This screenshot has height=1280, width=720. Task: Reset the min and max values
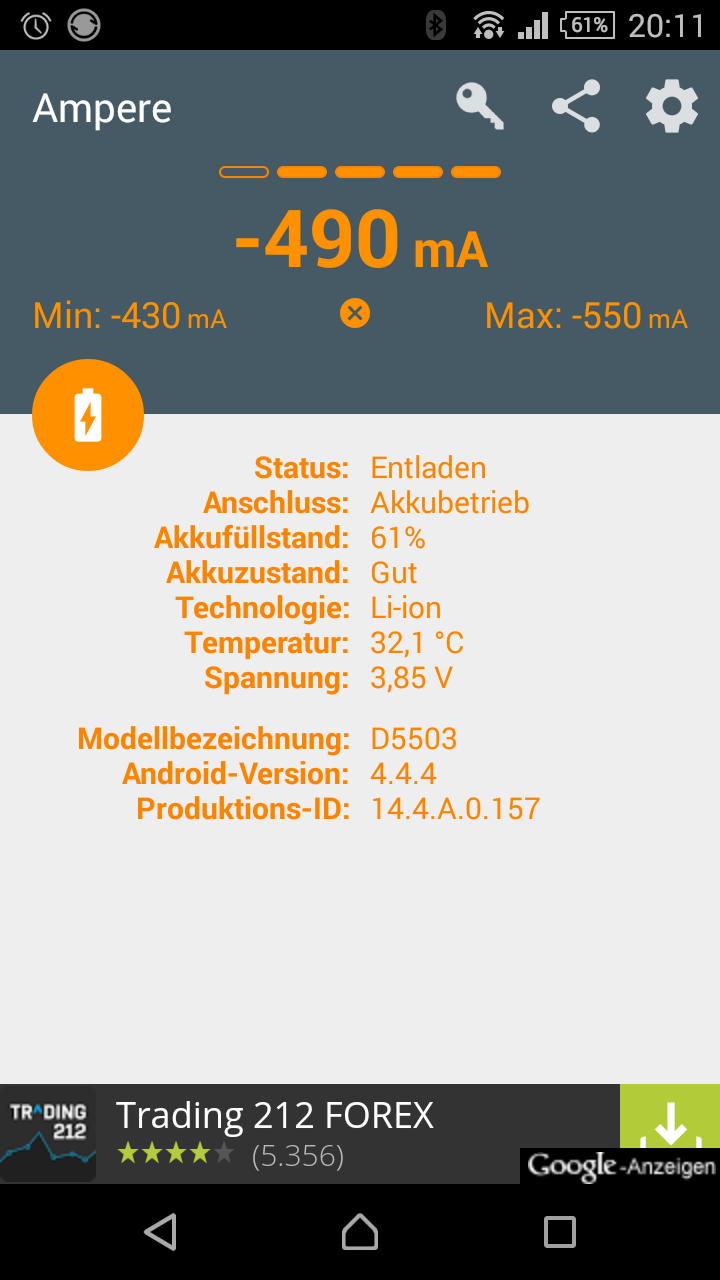click(x=355, y=314)
